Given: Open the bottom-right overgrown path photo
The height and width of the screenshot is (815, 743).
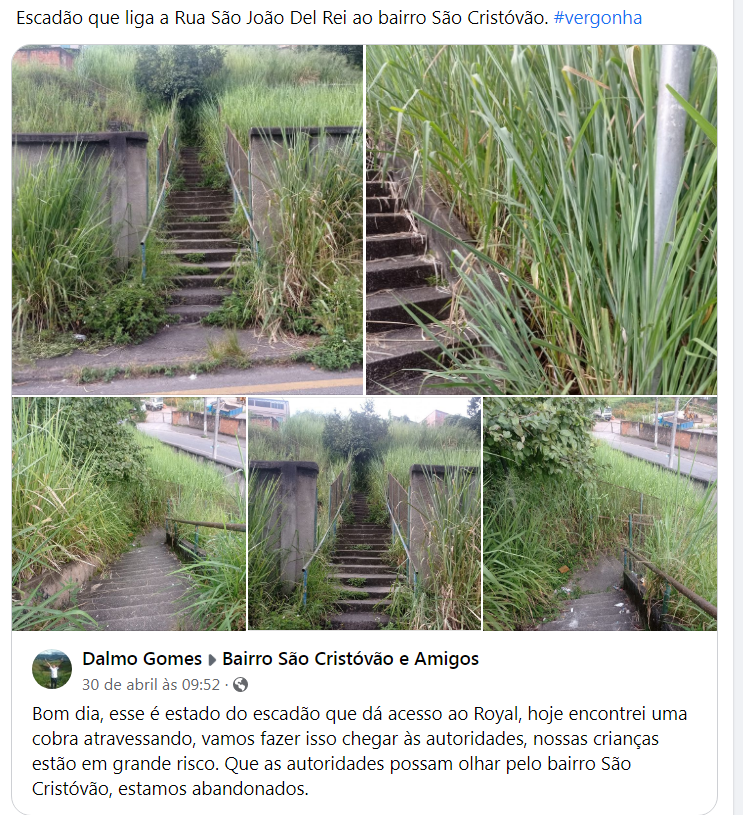Looking at the screenshot, I should pyautogui.click(x=600, y=514).
